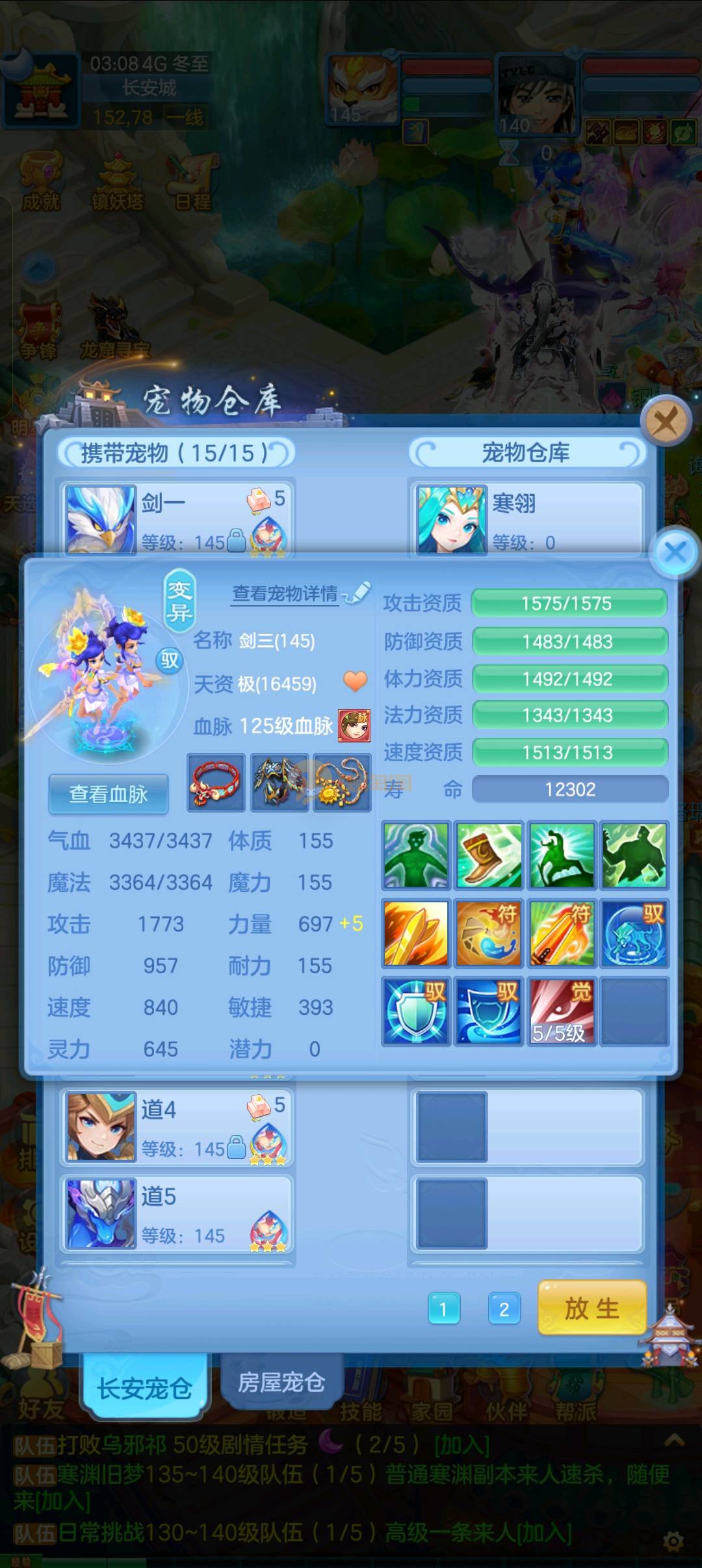Tap the 脉 bloodline portrait icon
This screenshot has width=702, height=1568.
click(x=354, y=725)
